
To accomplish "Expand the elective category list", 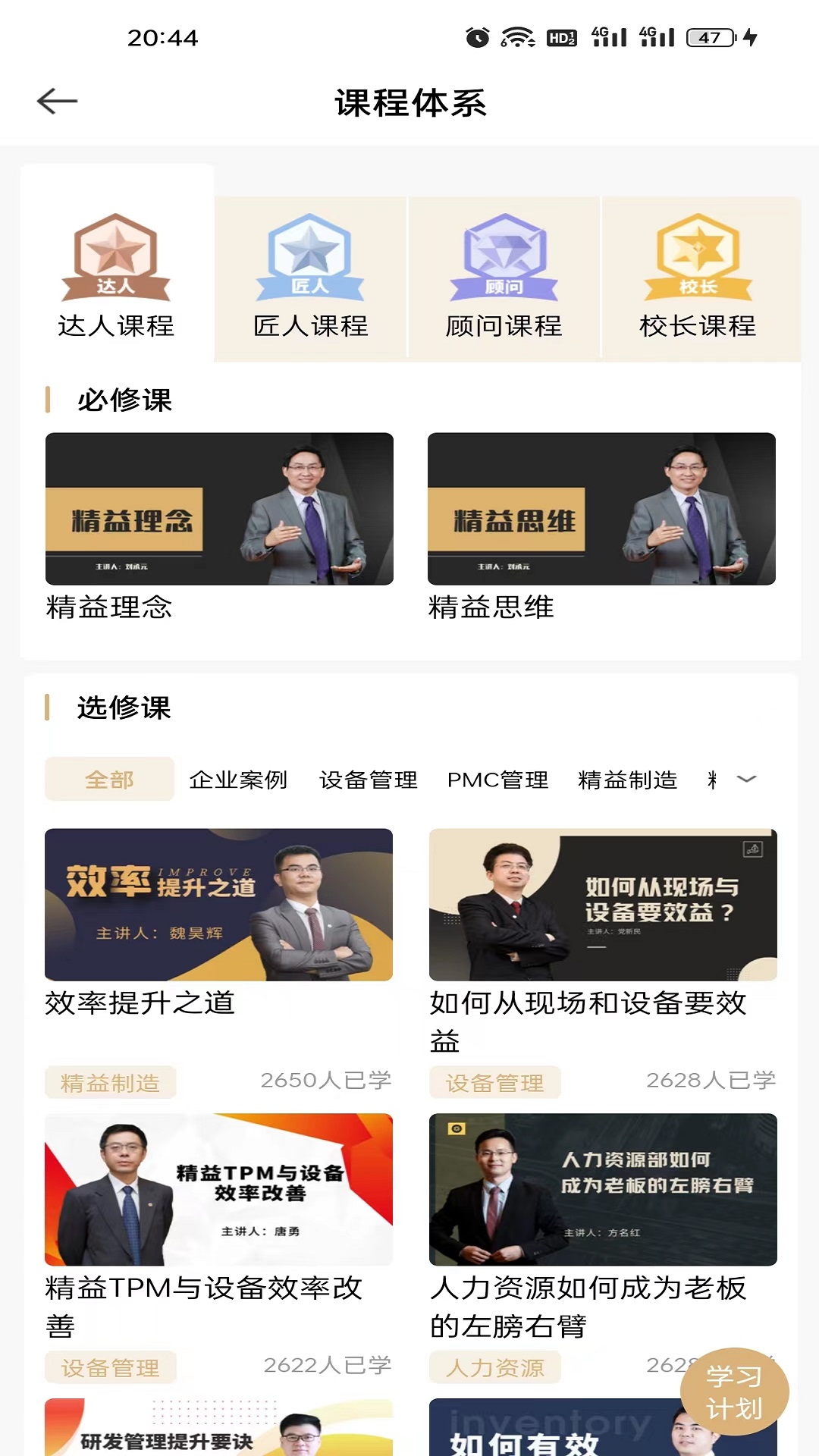I will point(747,779).
